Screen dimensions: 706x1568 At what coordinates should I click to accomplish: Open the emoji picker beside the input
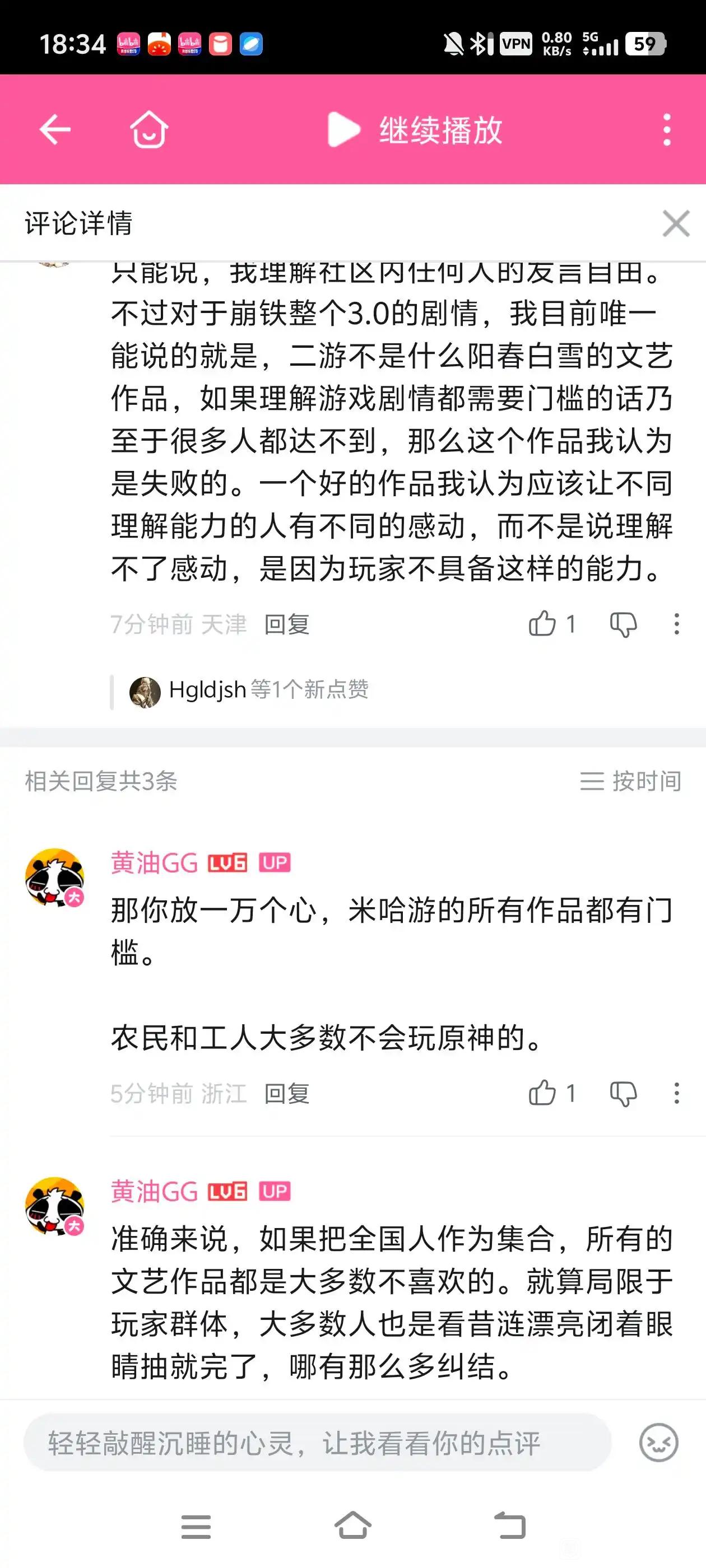[658, 1443]
